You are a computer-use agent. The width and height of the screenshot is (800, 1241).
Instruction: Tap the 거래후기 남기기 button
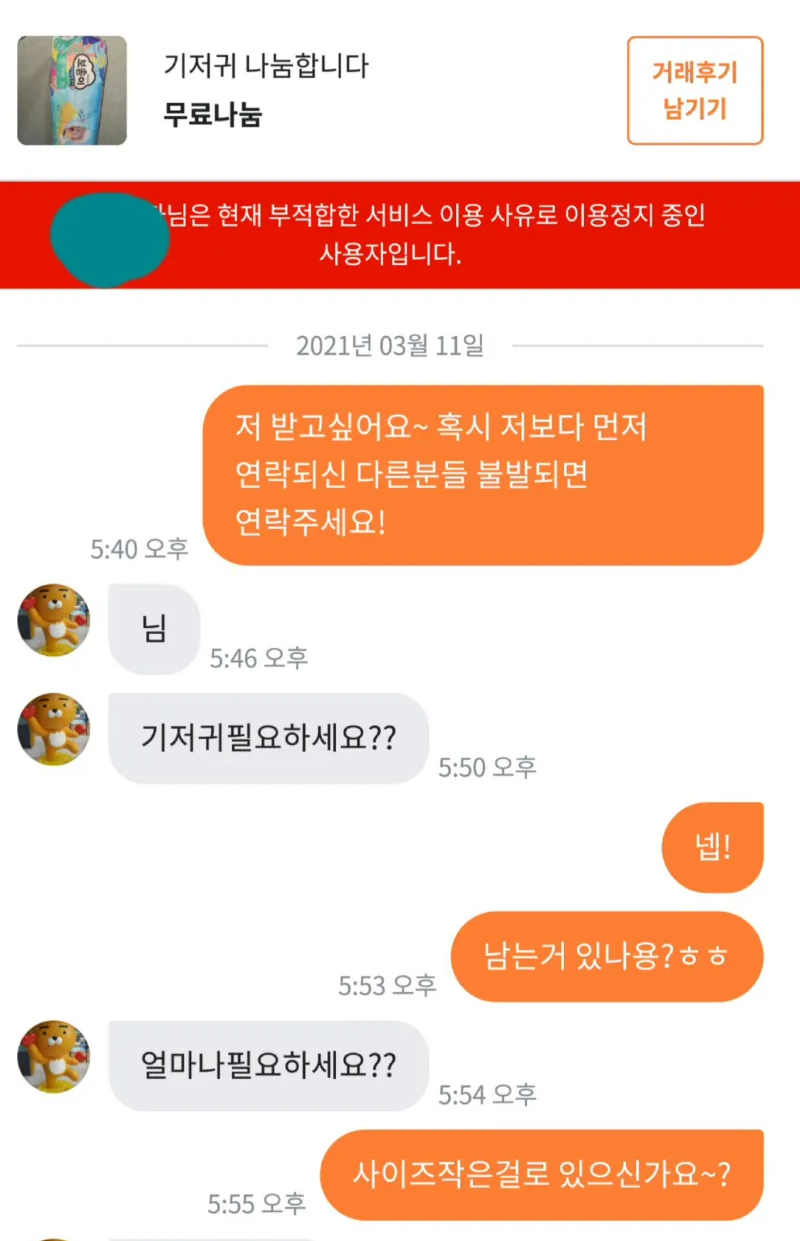point(695,91)
